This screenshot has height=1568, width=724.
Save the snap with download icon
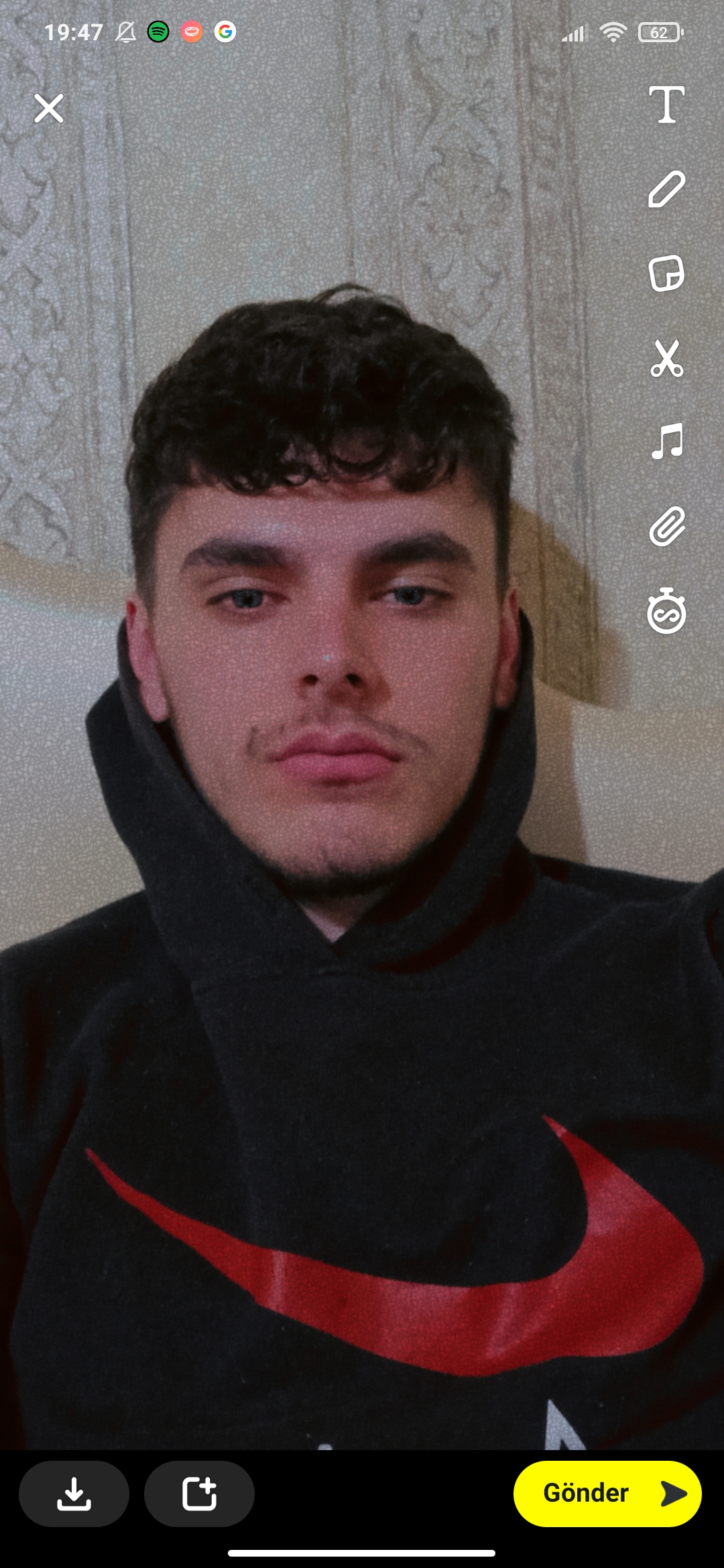[x=74, y=1494]
